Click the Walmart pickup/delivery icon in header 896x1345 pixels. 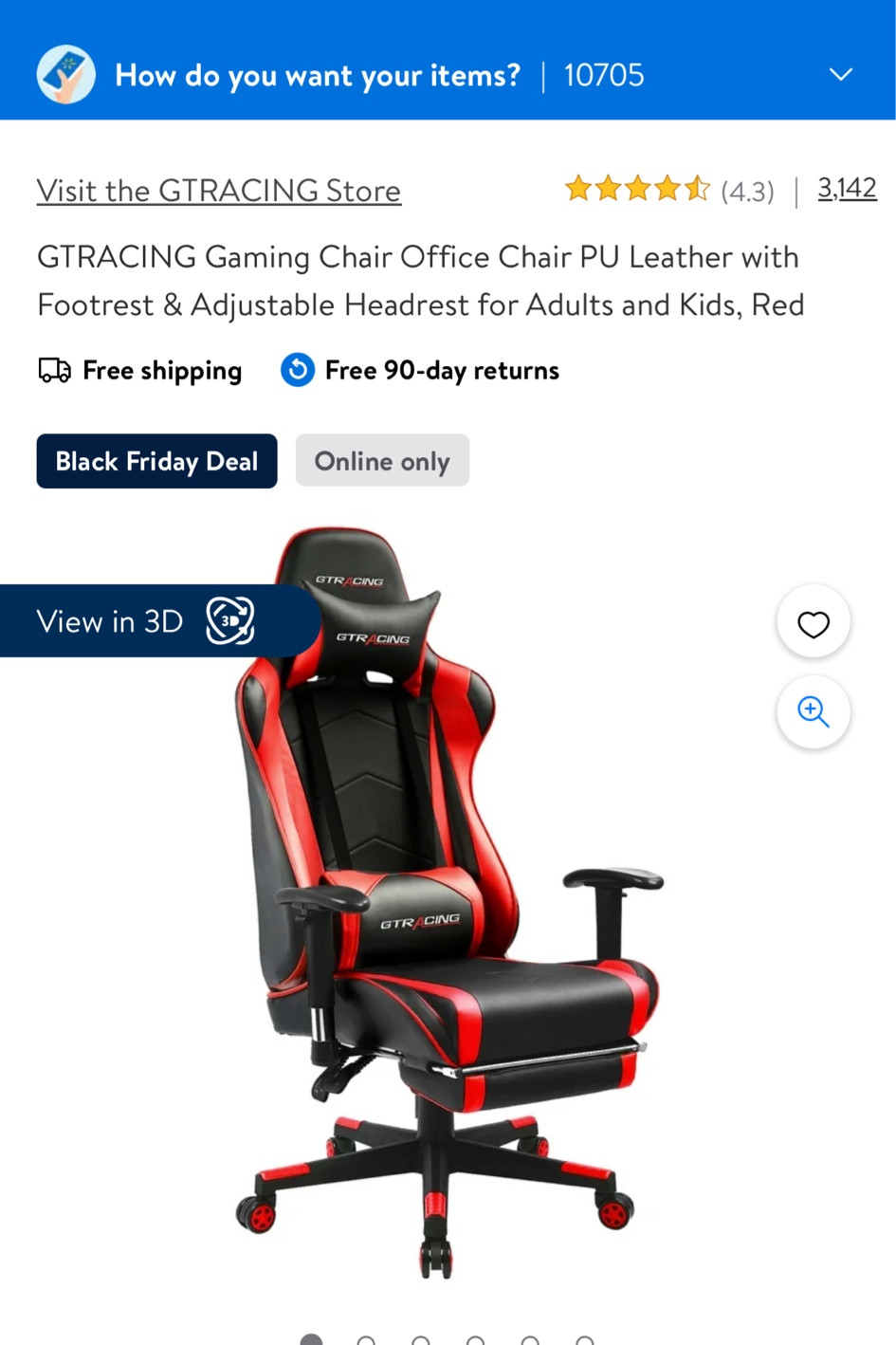[65, 74]
